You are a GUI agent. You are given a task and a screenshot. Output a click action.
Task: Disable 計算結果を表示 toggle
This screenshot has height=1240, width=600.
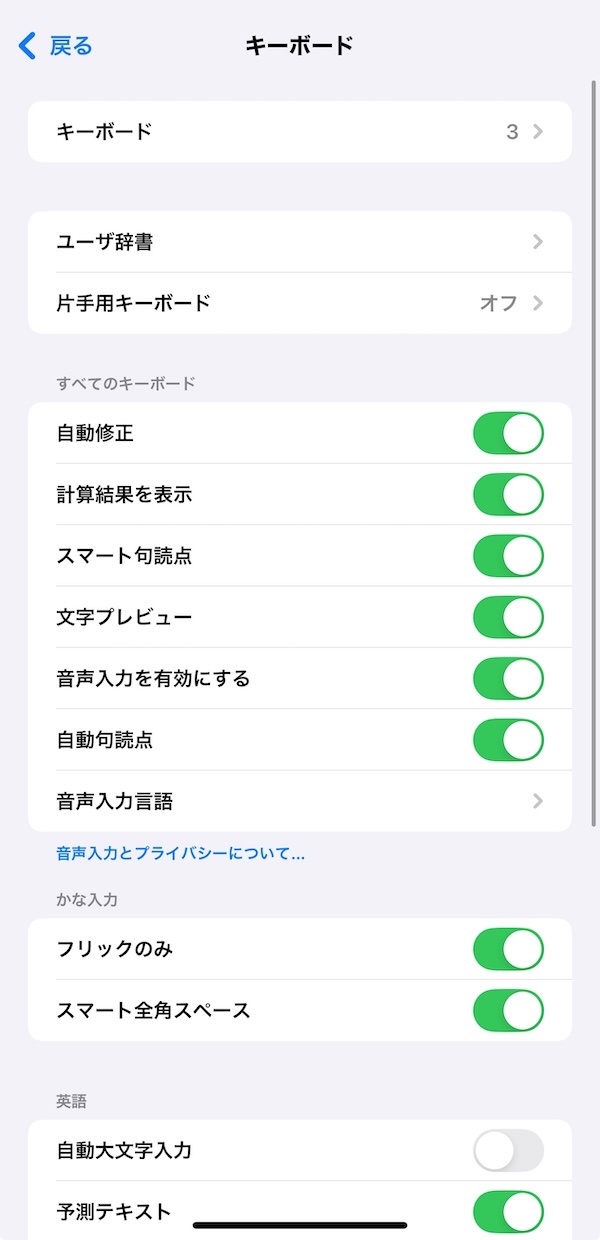[x=508, y=494]
